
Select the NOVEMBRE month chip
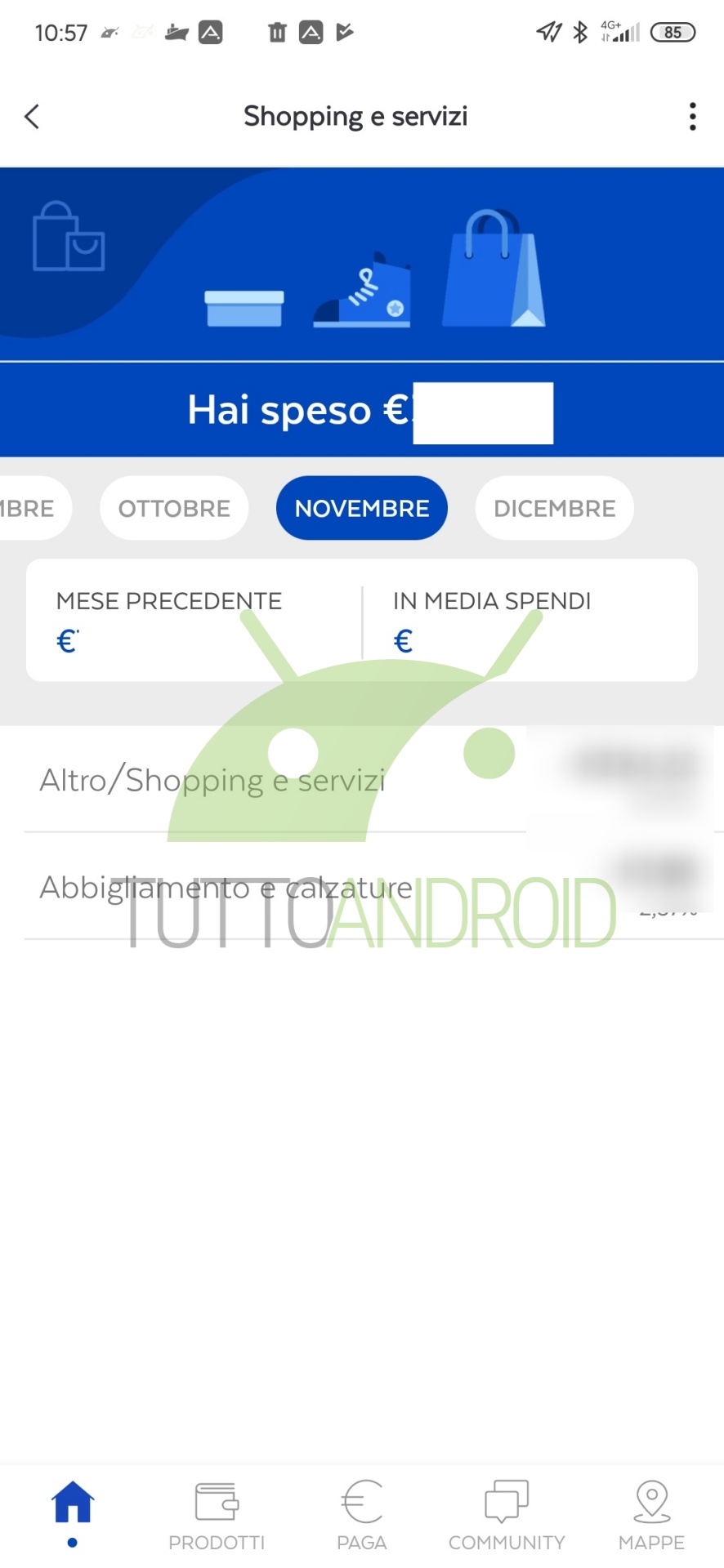point(362,508)
